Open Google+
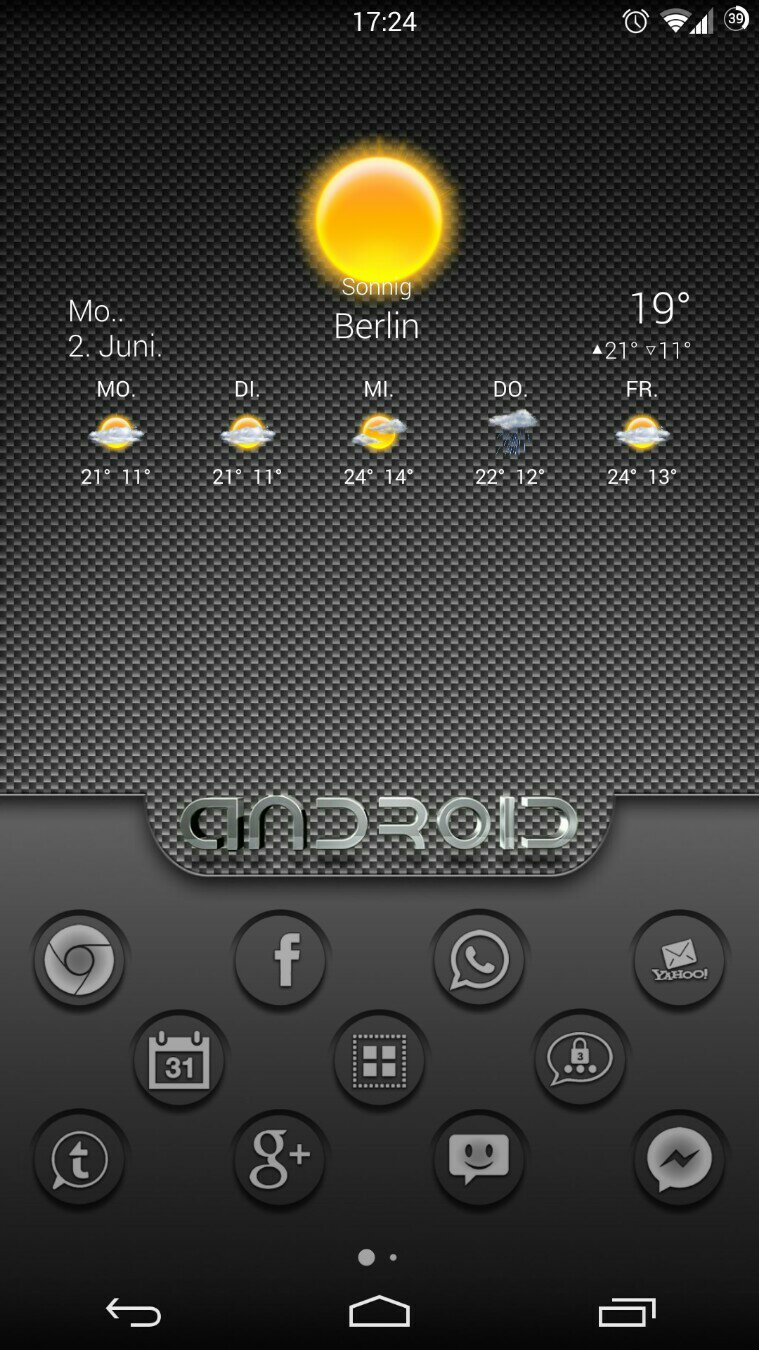The height and width of the screenshot is (1350, 759). 280,1160
